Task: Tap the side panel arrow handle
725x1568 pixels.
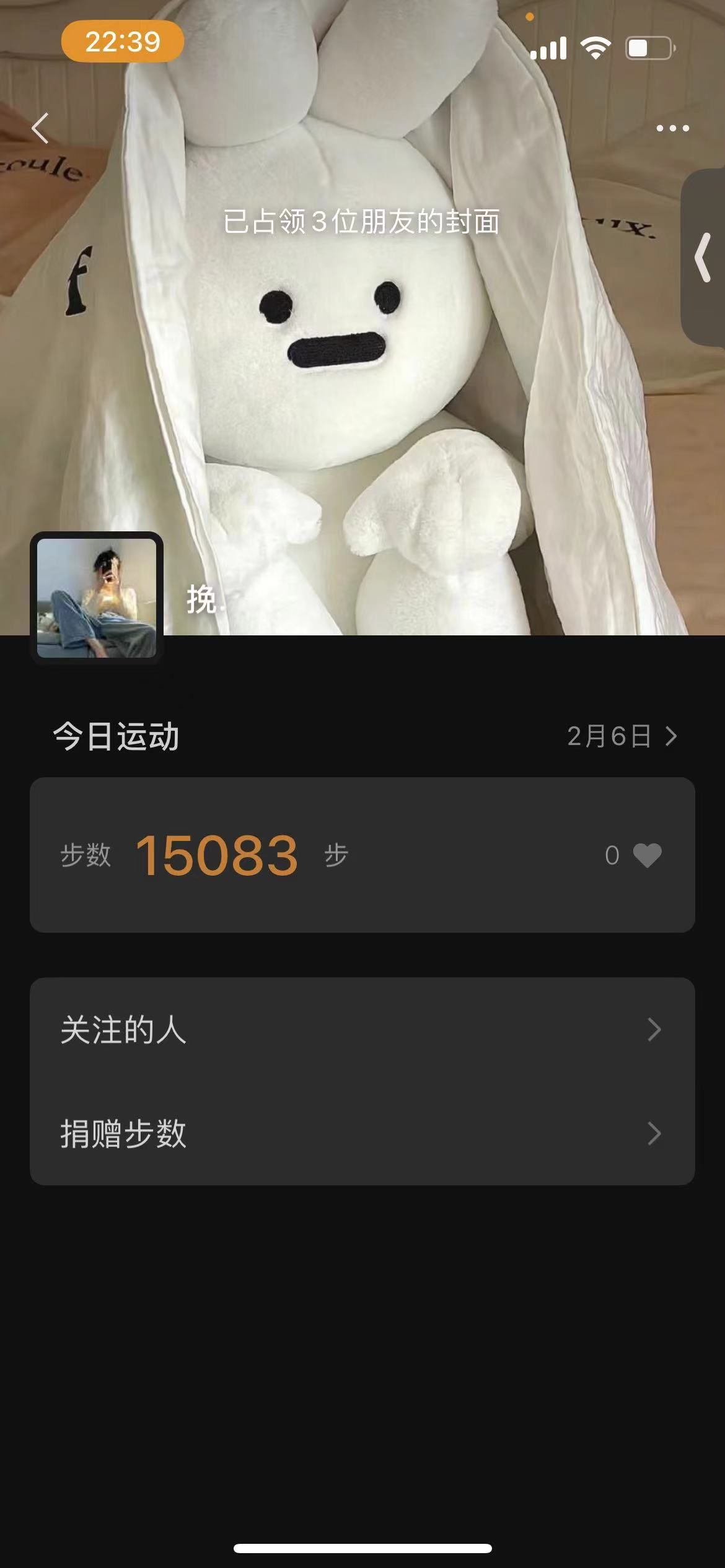Action: tap(703, 257)
